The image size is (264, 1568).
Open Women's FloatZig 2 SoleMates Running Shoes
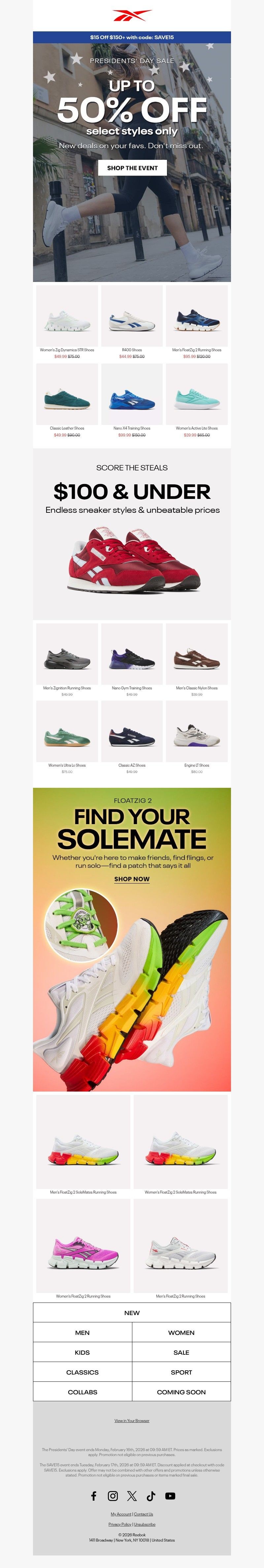[181, 1142]
